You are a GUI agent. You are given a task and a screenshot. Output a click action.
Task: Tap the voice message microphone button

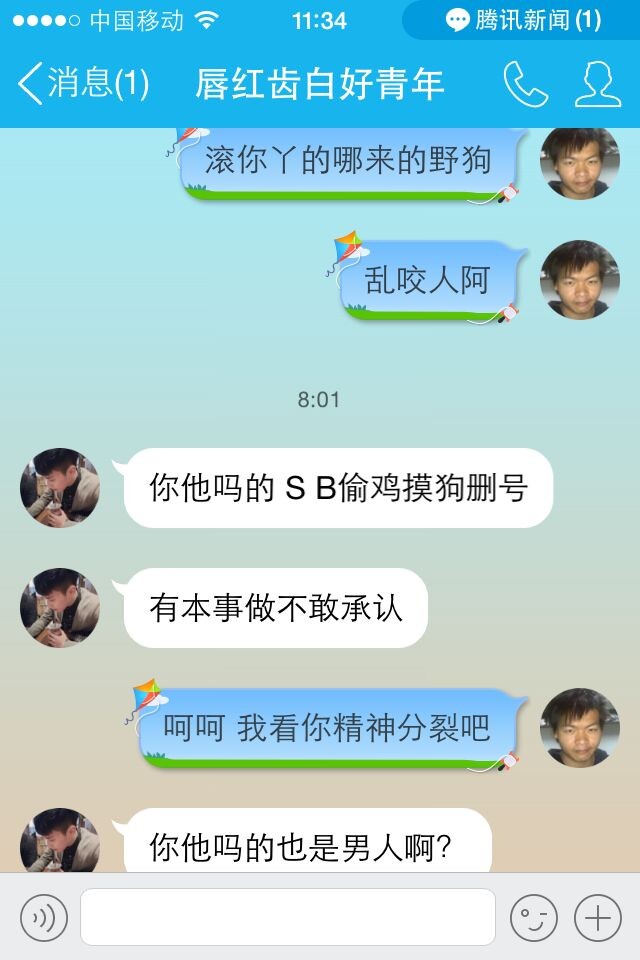point(44,916)
